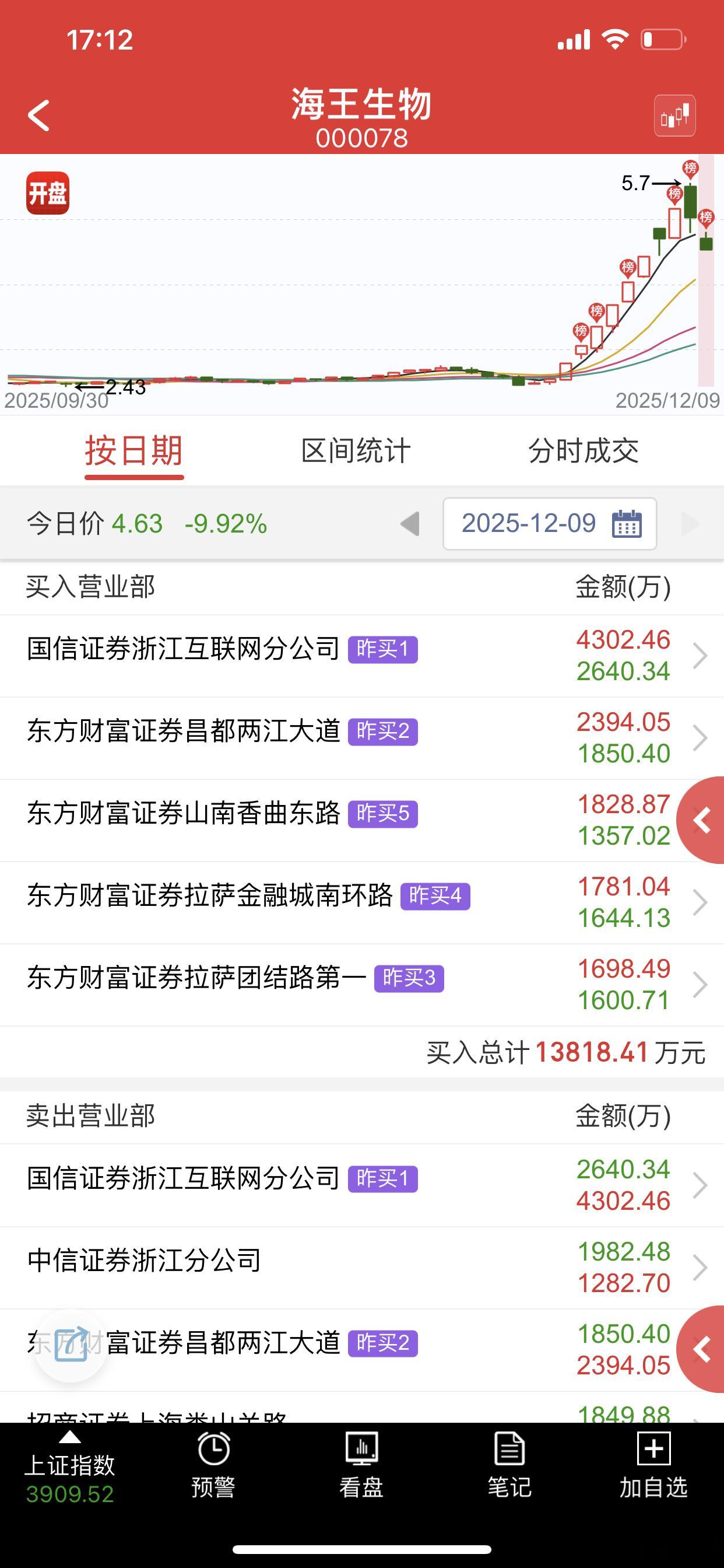Tap the left arrow to view previous date

point(413,523)
